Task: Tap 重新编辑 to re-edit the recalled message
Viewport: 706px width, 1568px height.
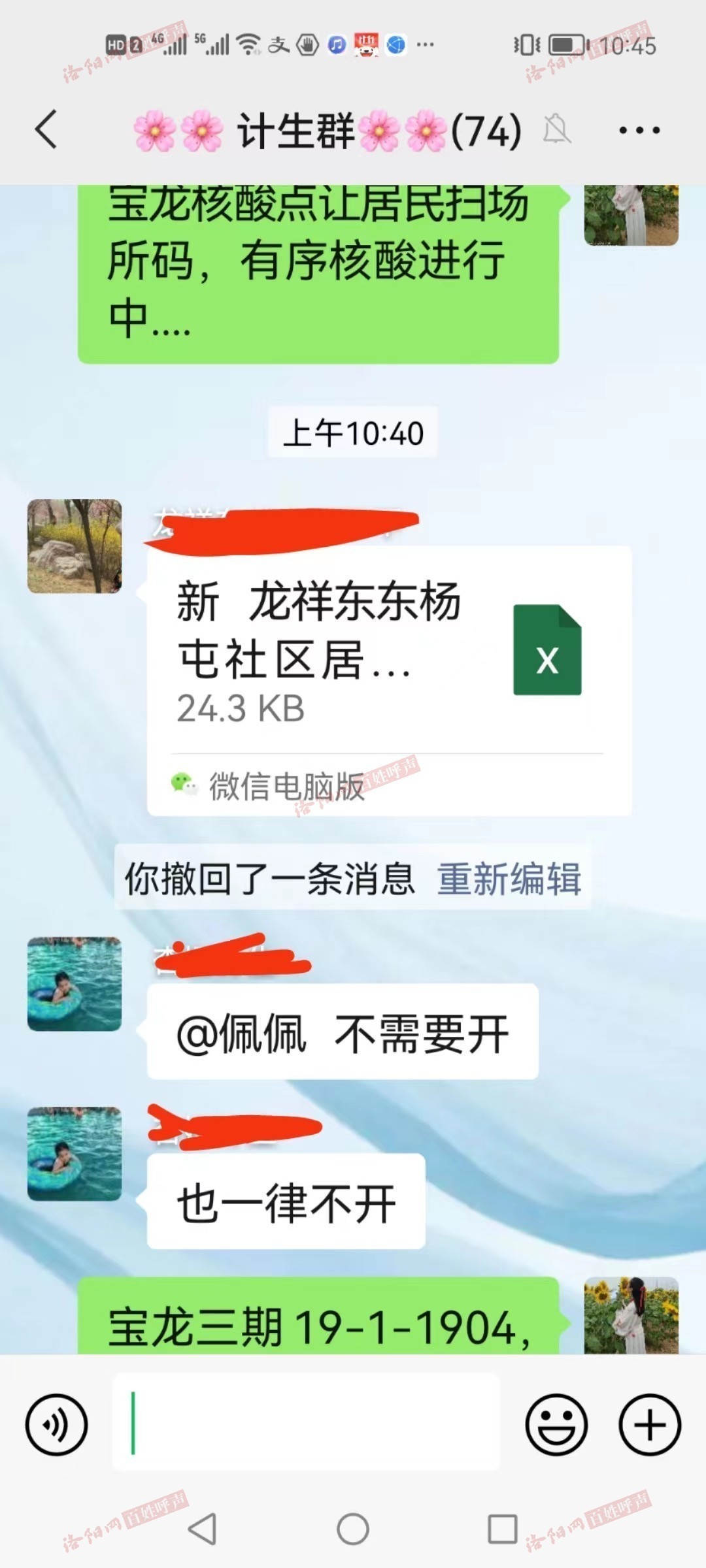Action: pos(509,879)
